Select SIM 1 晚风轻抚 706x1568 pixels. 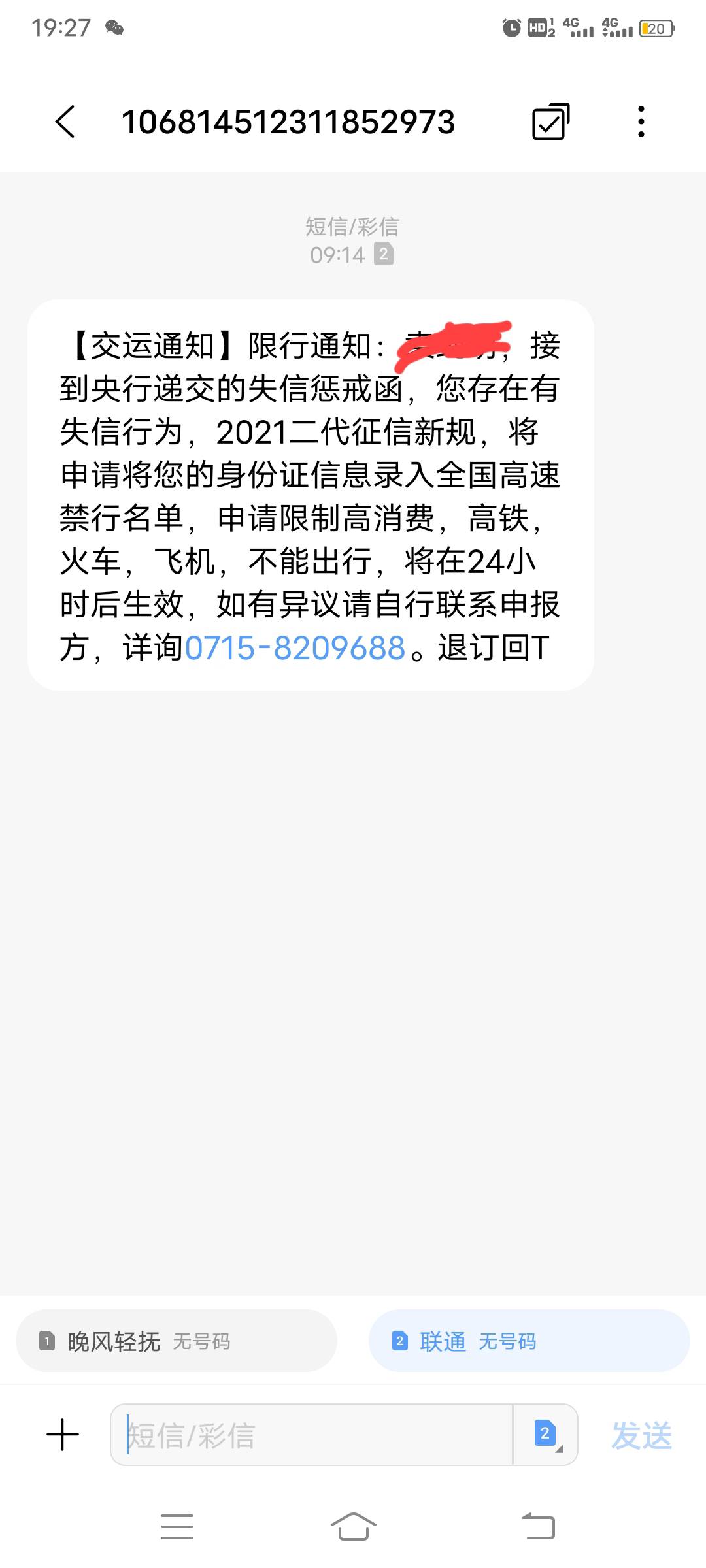(176, 1341)
